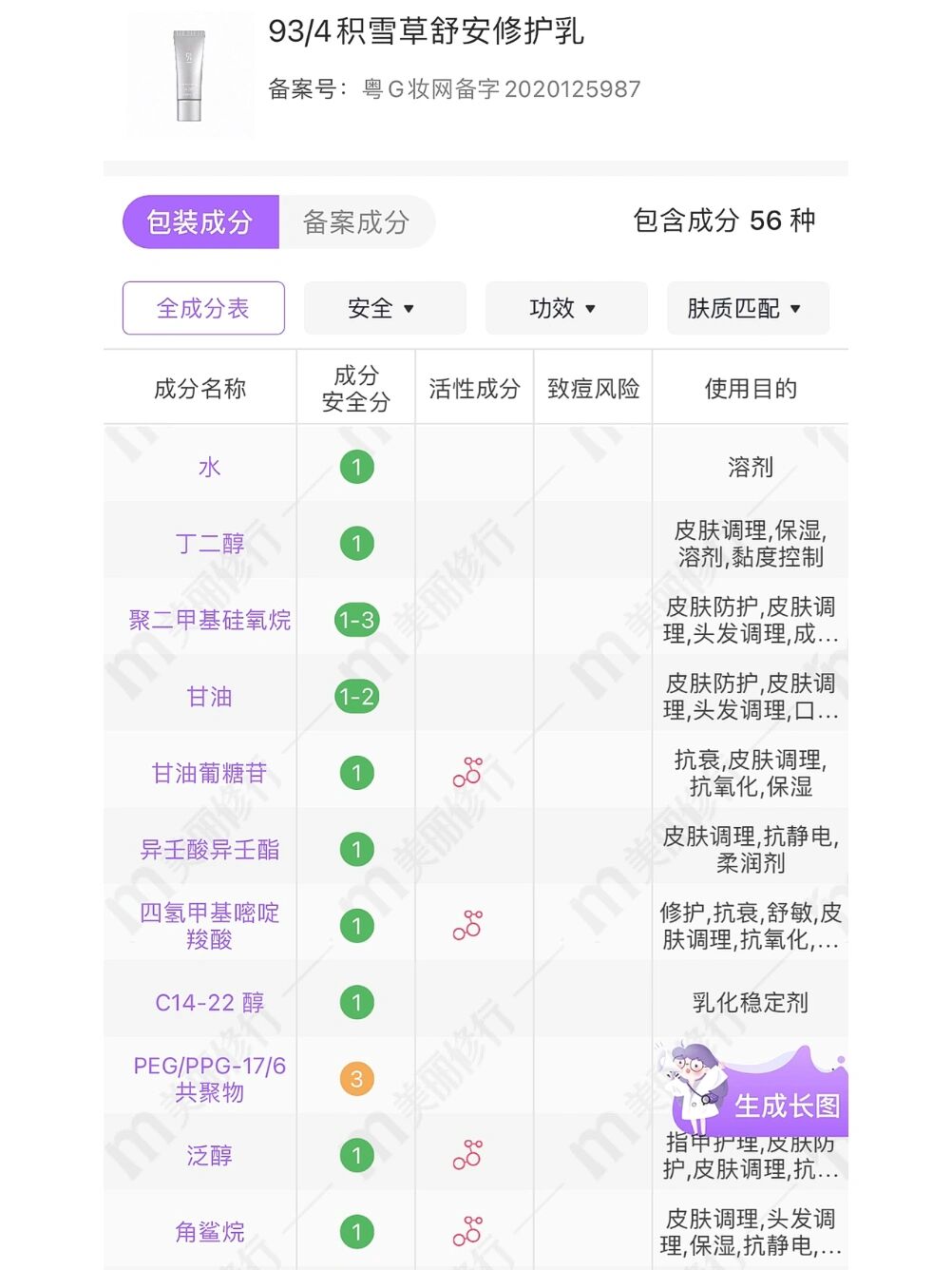The width and height of the screenshot is (952, 1270).
Task: View the 甘油葡糖苷 ingredient page
Action: 209,773
